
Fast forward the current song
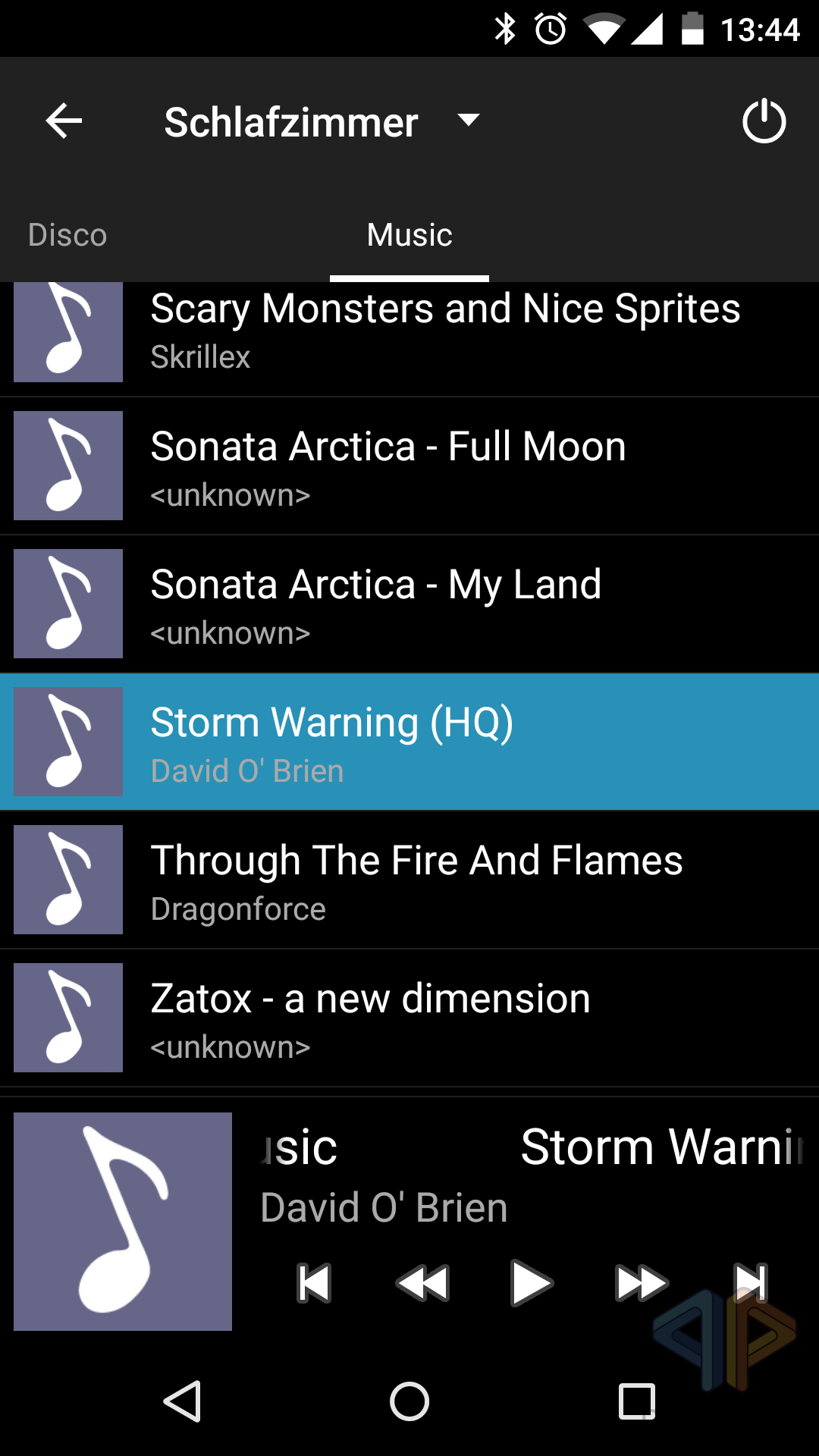click(x=641, y=1283)
